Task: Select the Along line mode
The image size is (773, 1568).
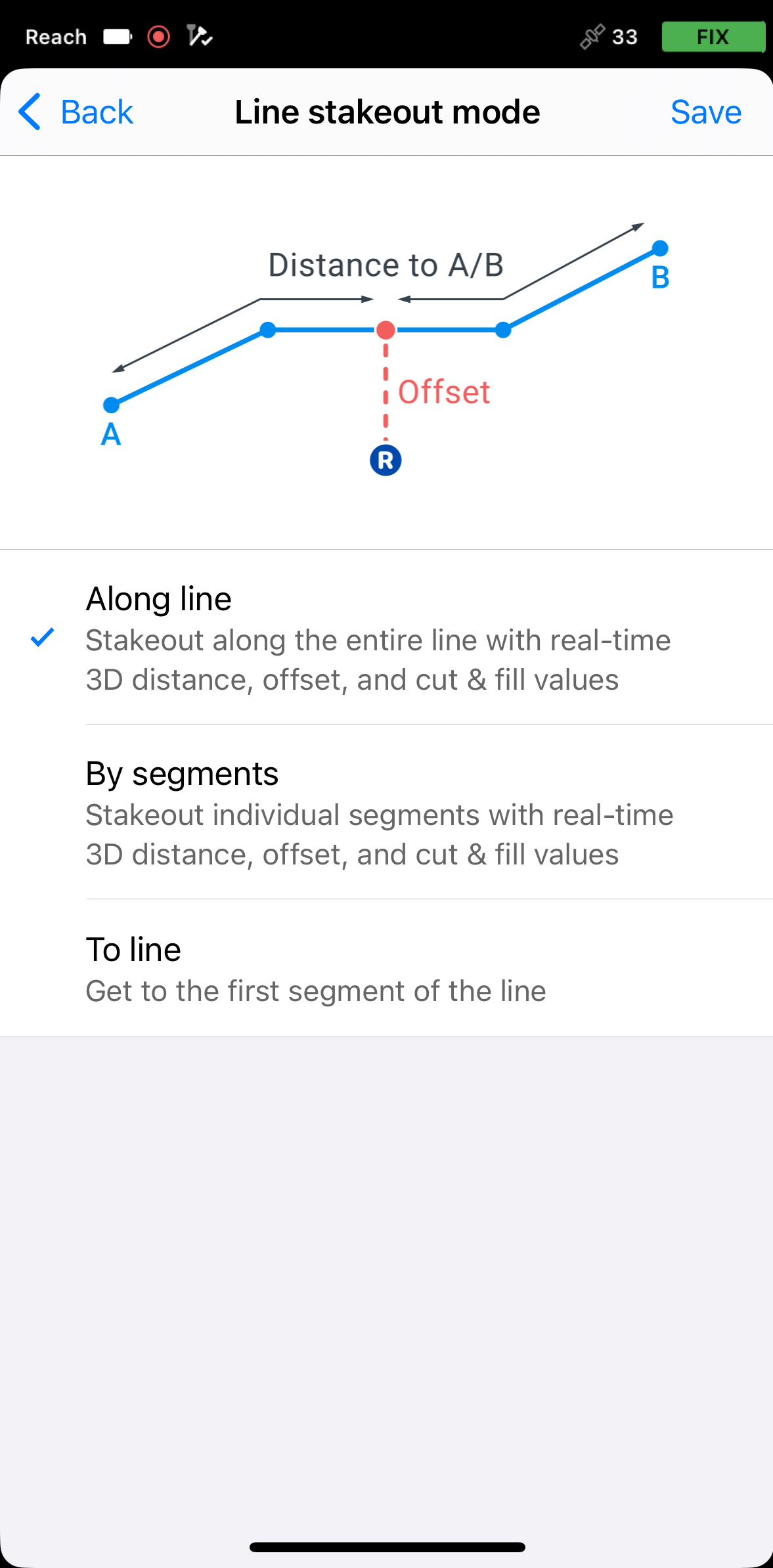Action: pyautogui.click(x=386, y=637)
